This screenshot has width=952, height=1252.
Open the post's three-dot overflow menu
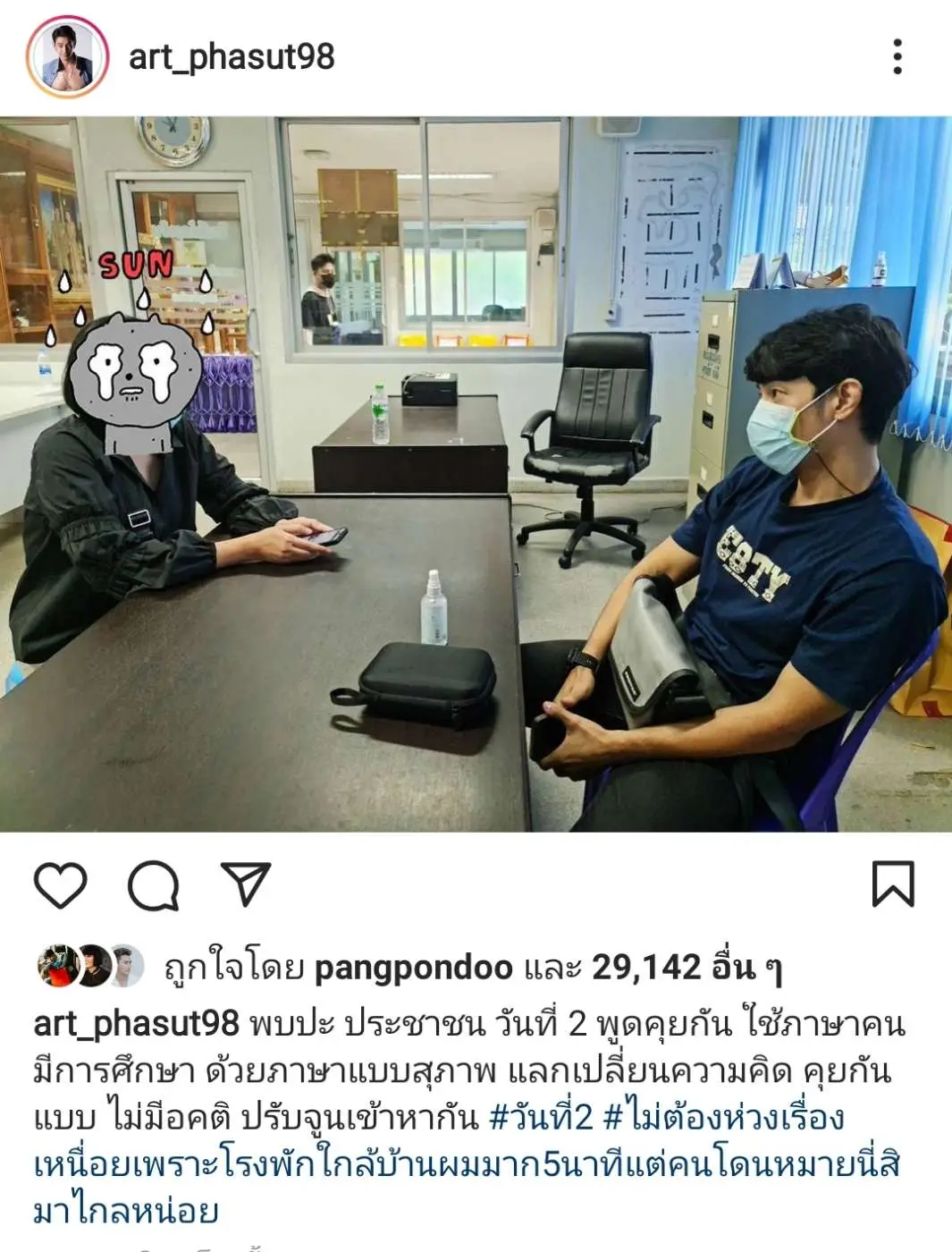tap(897, 57)
